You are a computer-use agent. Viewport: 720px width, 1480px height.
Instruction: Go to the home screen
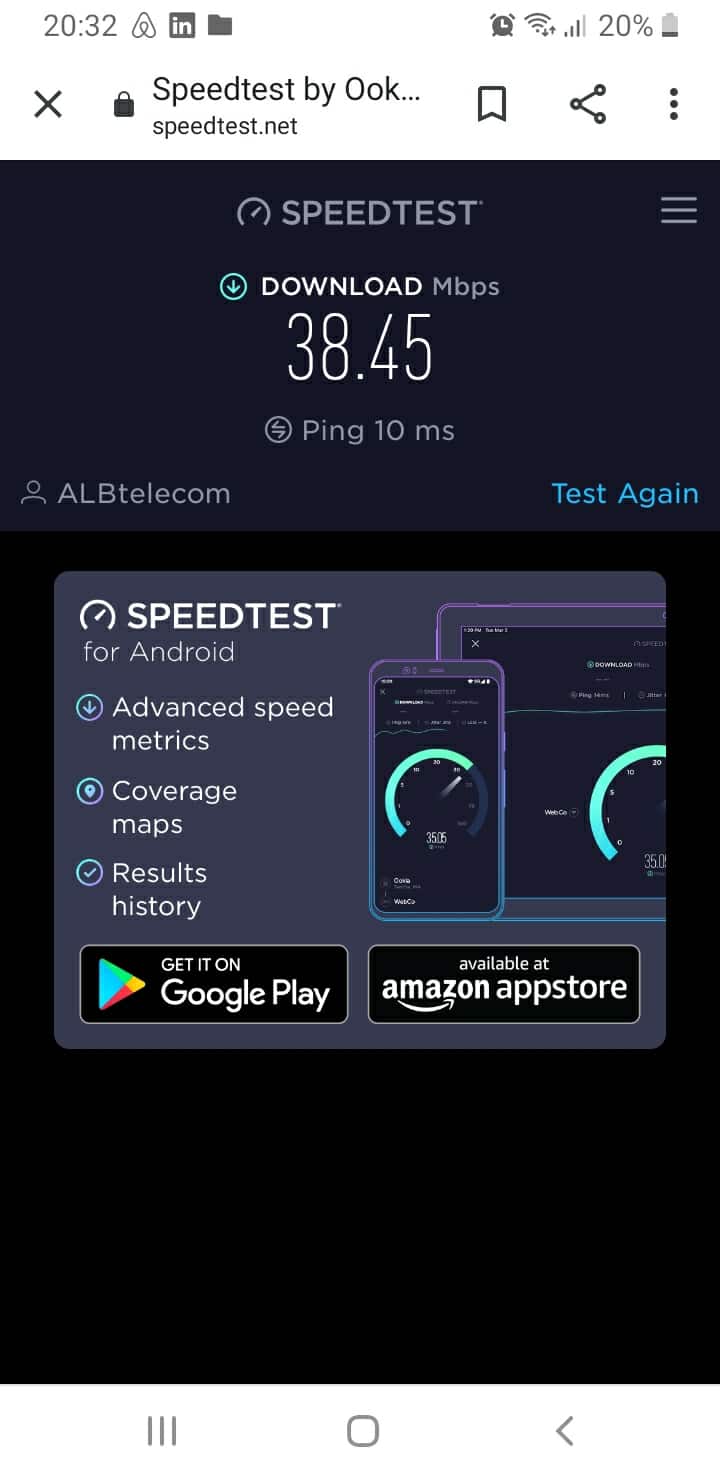[x=362, y=1431]
